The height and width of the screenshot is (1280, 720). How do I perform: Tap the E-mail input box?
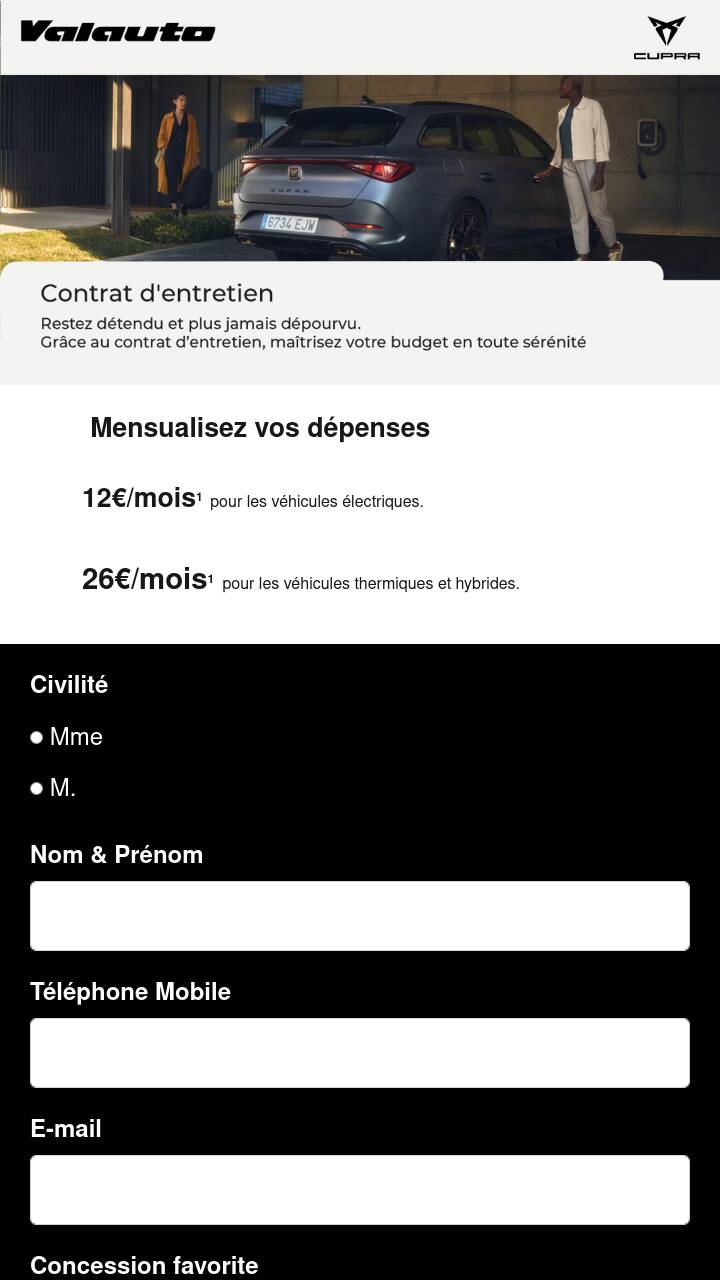click(x=360, y=1190)
